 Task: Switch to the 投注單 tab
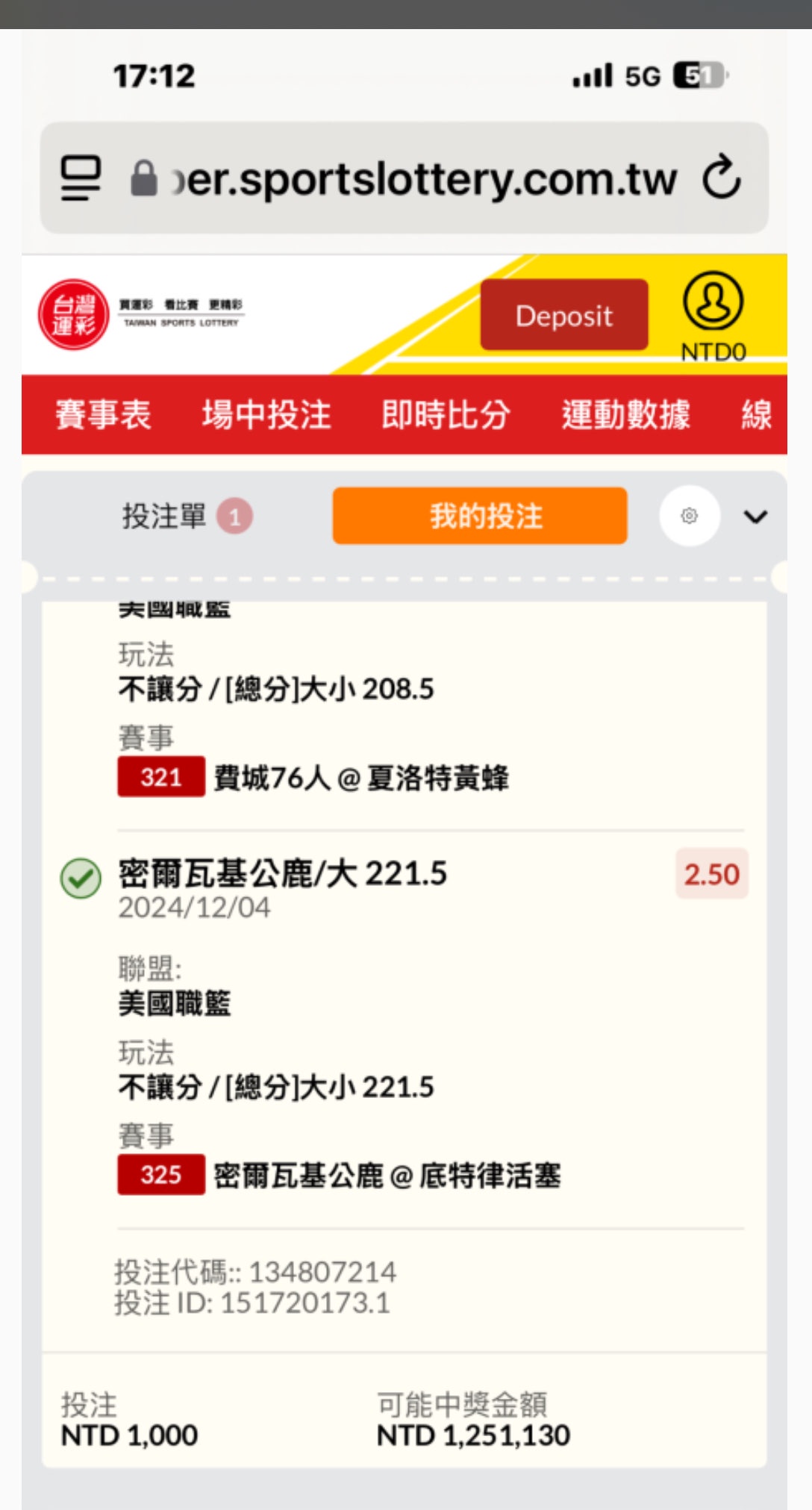[187, 516]
